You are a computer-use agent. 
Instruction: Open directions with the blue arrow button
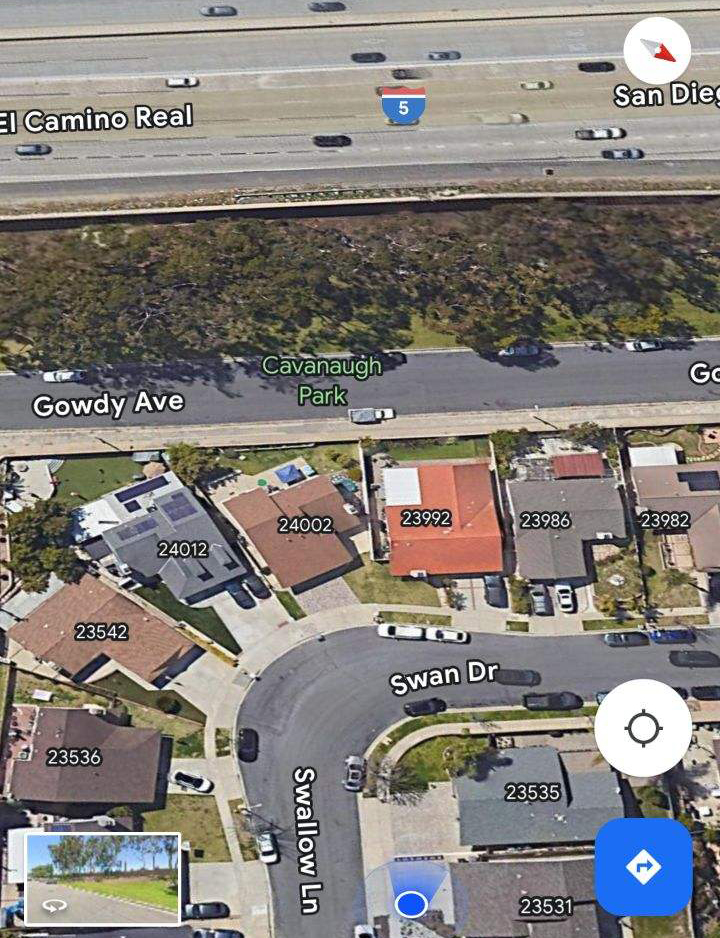pyautogui.click(x=643, y=867)
